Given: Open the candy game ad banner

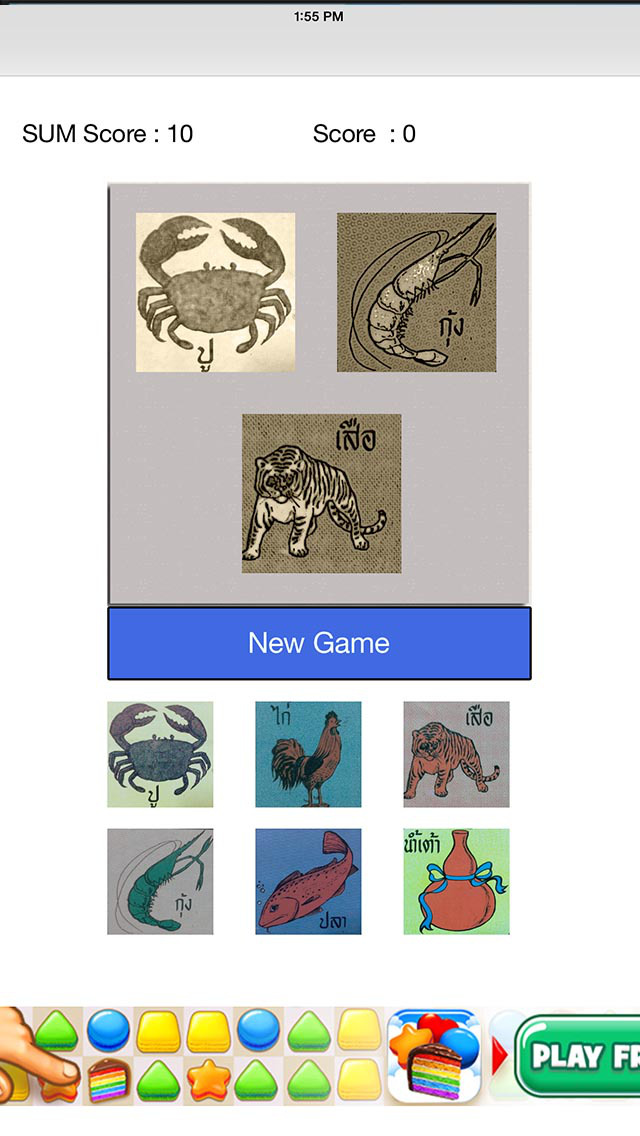Looking at the screenshot, I should (x=320, y=1055).
